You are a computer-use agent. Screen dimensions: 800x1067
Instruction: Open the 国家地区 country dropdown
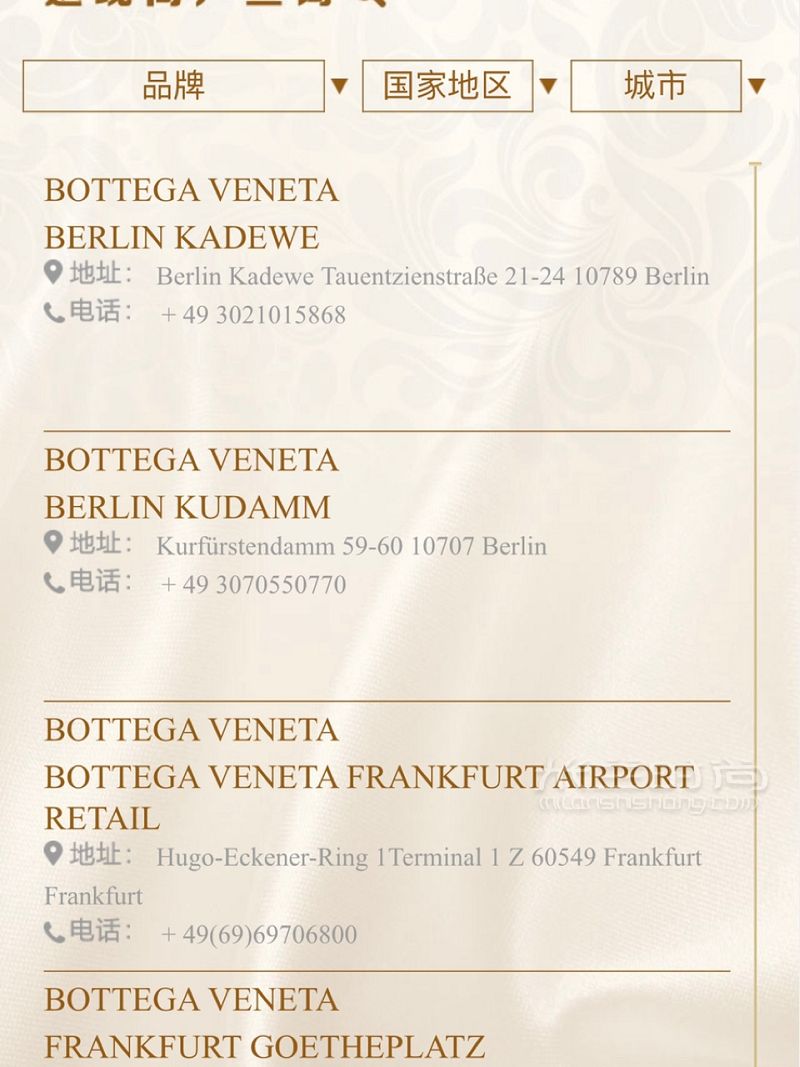pos(447,86)
